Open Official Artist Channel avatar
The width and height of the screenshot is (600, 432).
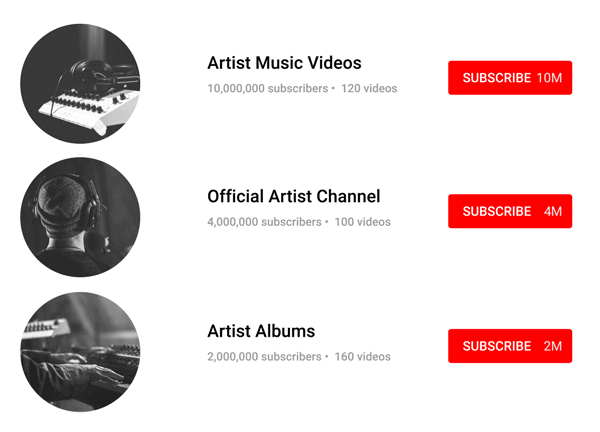point(80,217)
